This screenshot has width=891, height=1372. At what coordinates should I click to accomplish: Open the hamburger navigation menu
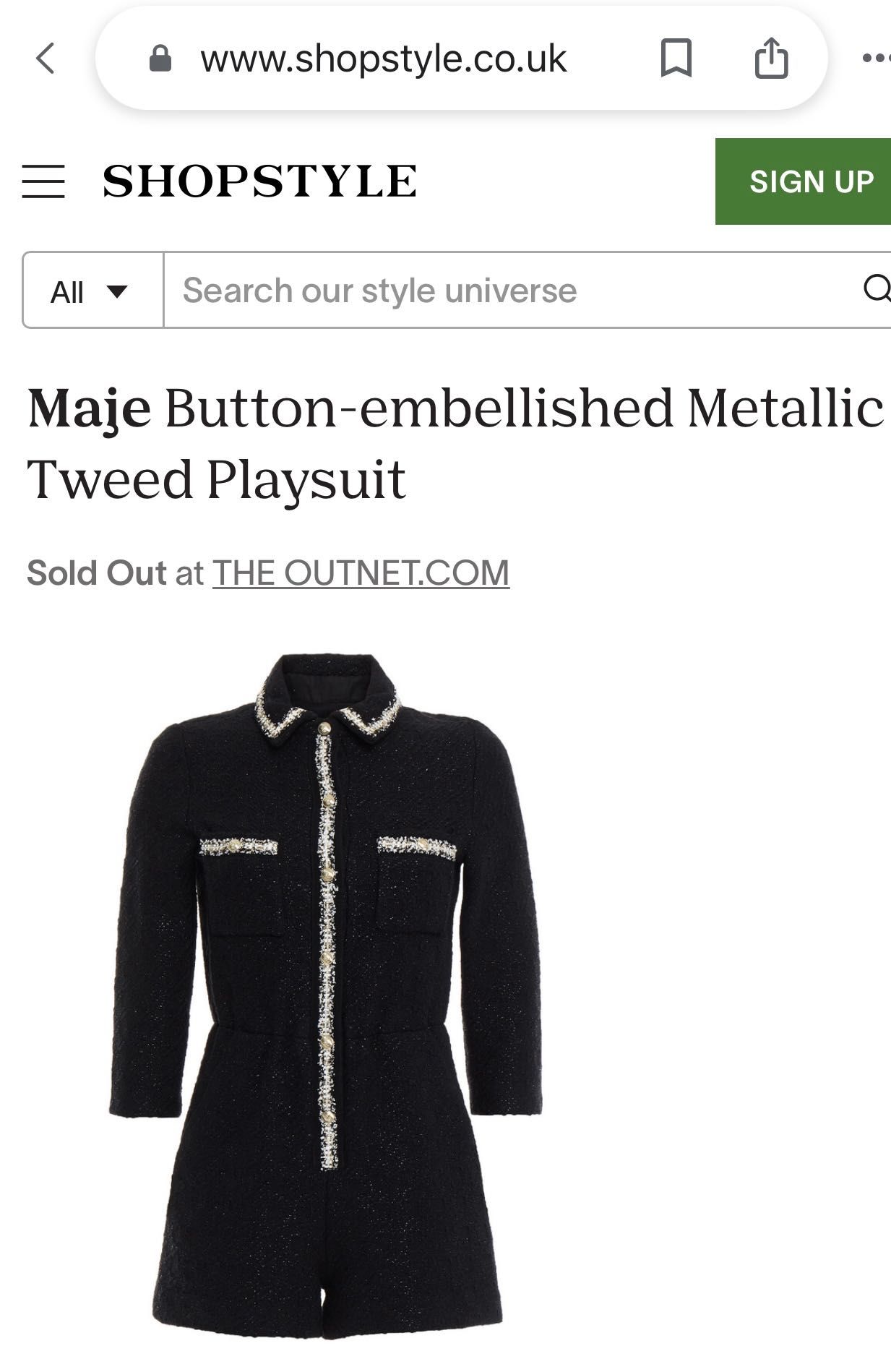pos(43,181)
